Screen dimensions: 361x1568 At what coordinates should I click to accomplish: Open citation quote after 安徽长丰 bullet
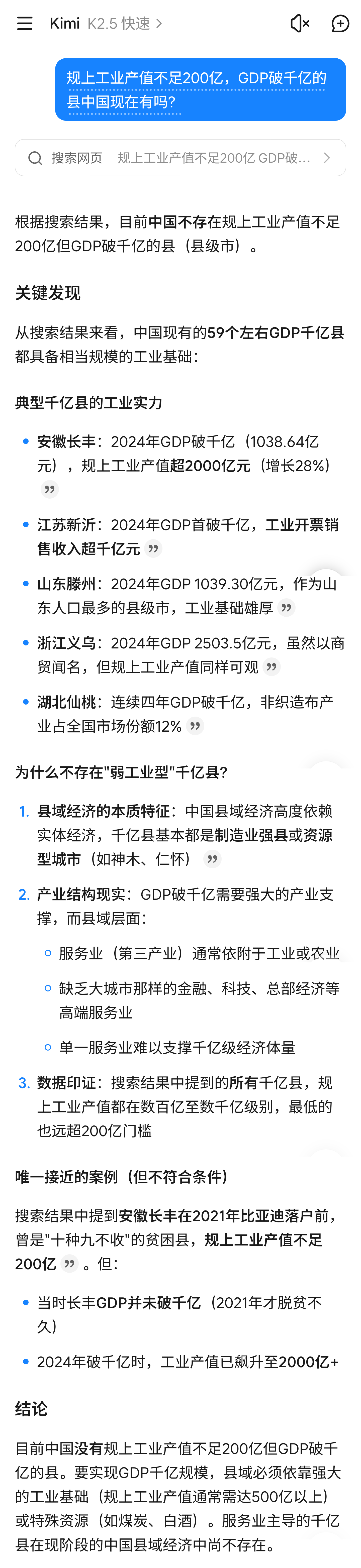tap(49, 489)
